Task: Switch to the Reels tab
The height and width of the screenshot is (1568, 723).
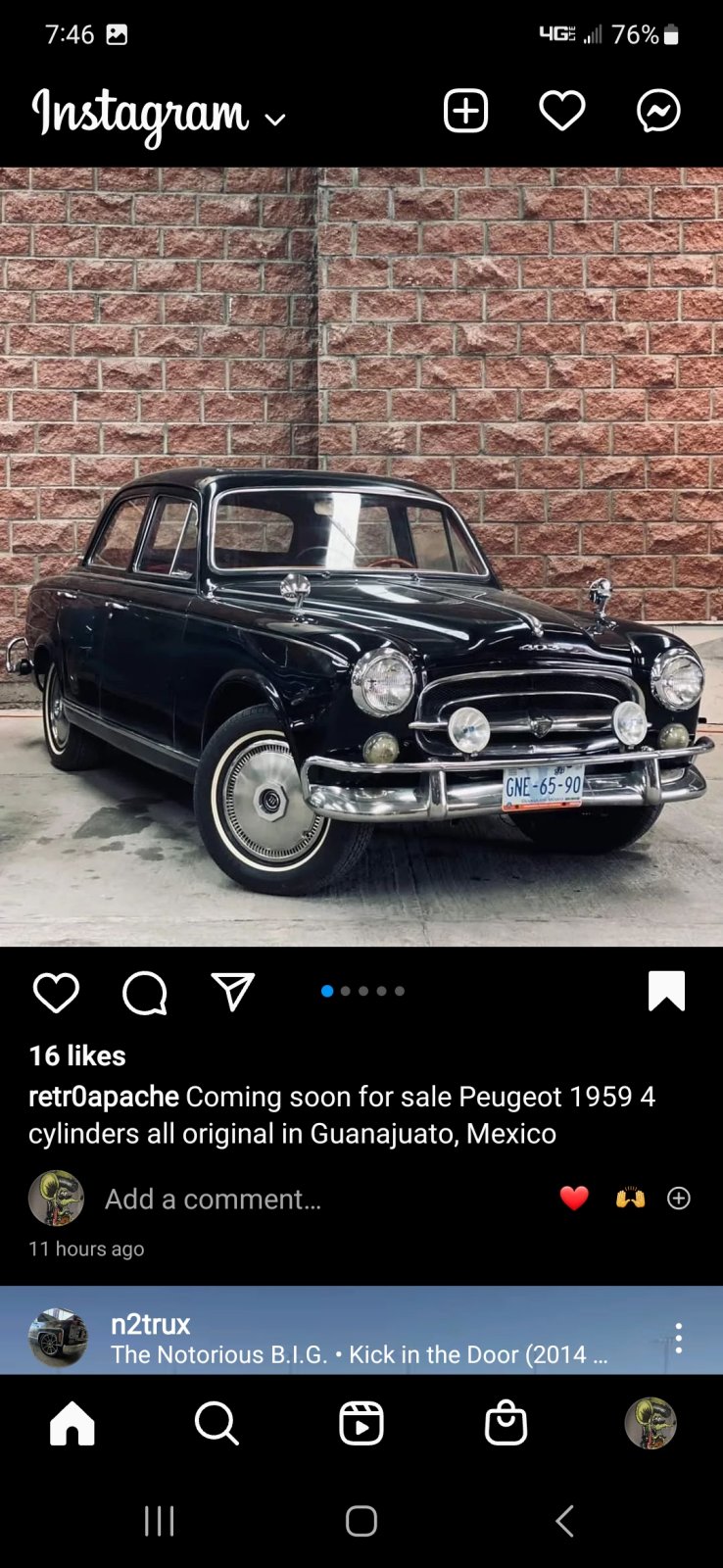Action: click(361, 1423)
